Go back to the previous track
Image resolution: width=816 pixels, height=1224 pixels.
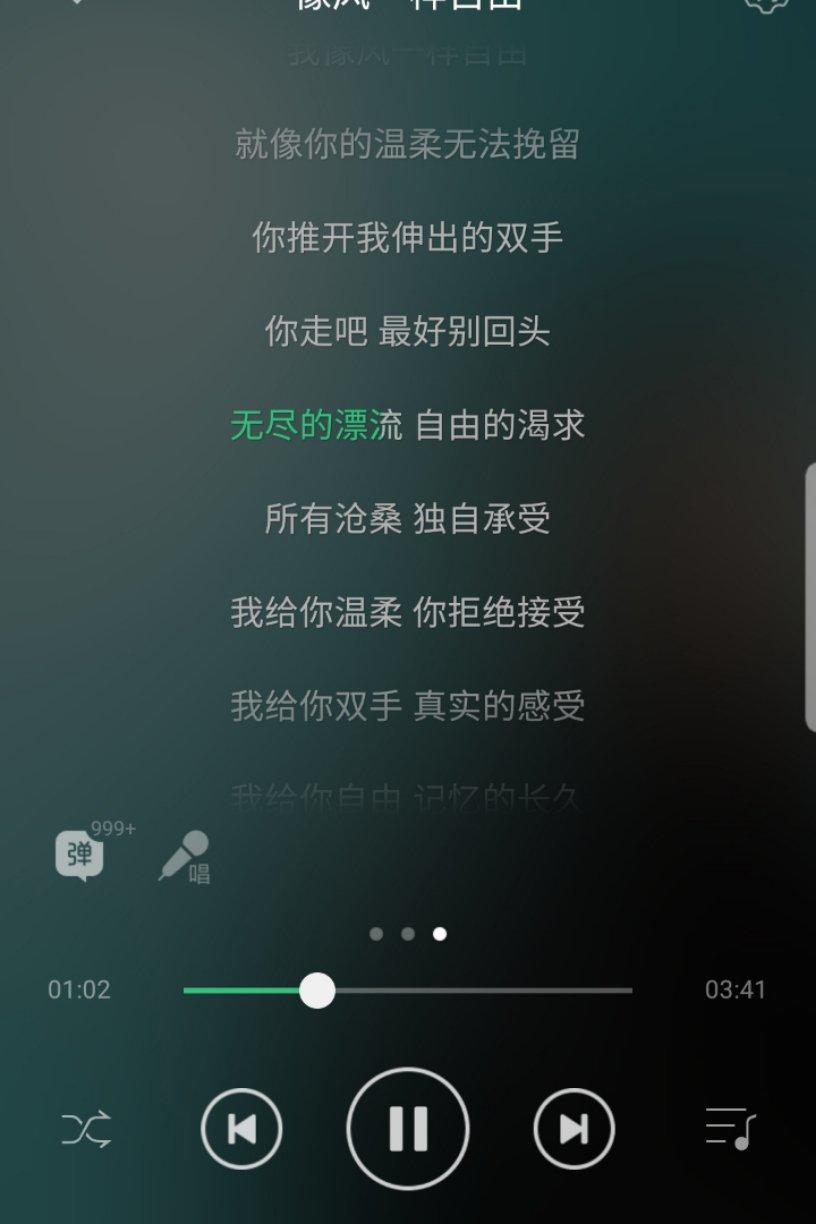(241, 1129)
